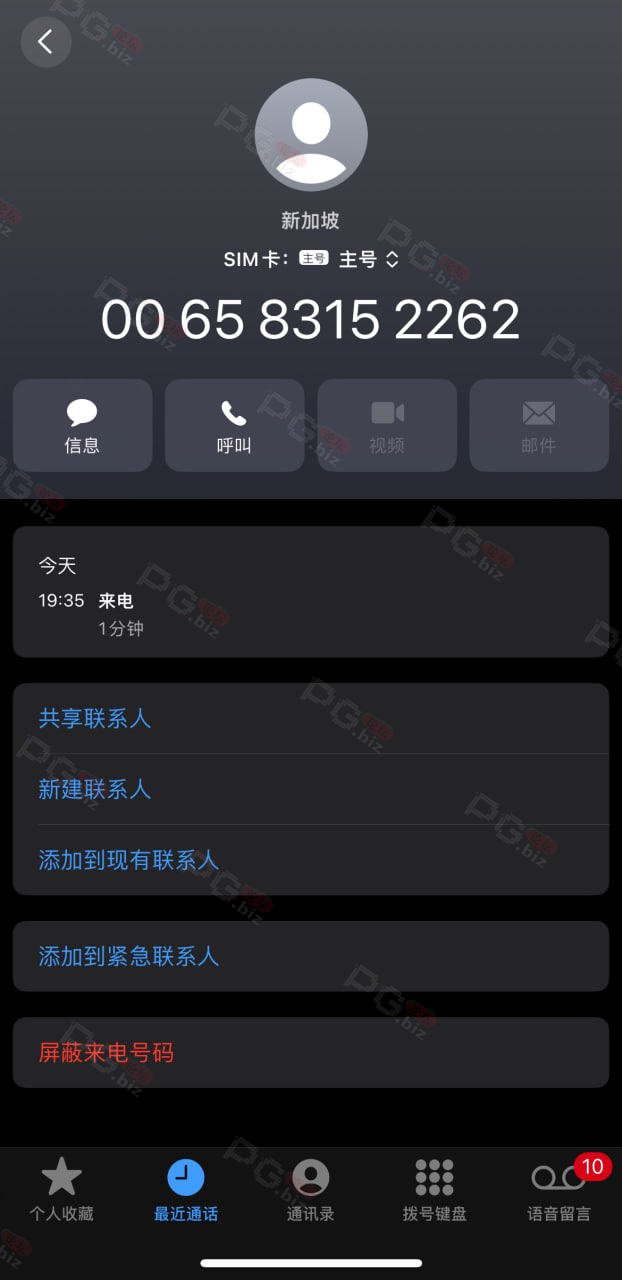The height and width of the screenshot is (1280, 622).
Task: Select 共享联系人 to share this contact
Action: [311, 718]
